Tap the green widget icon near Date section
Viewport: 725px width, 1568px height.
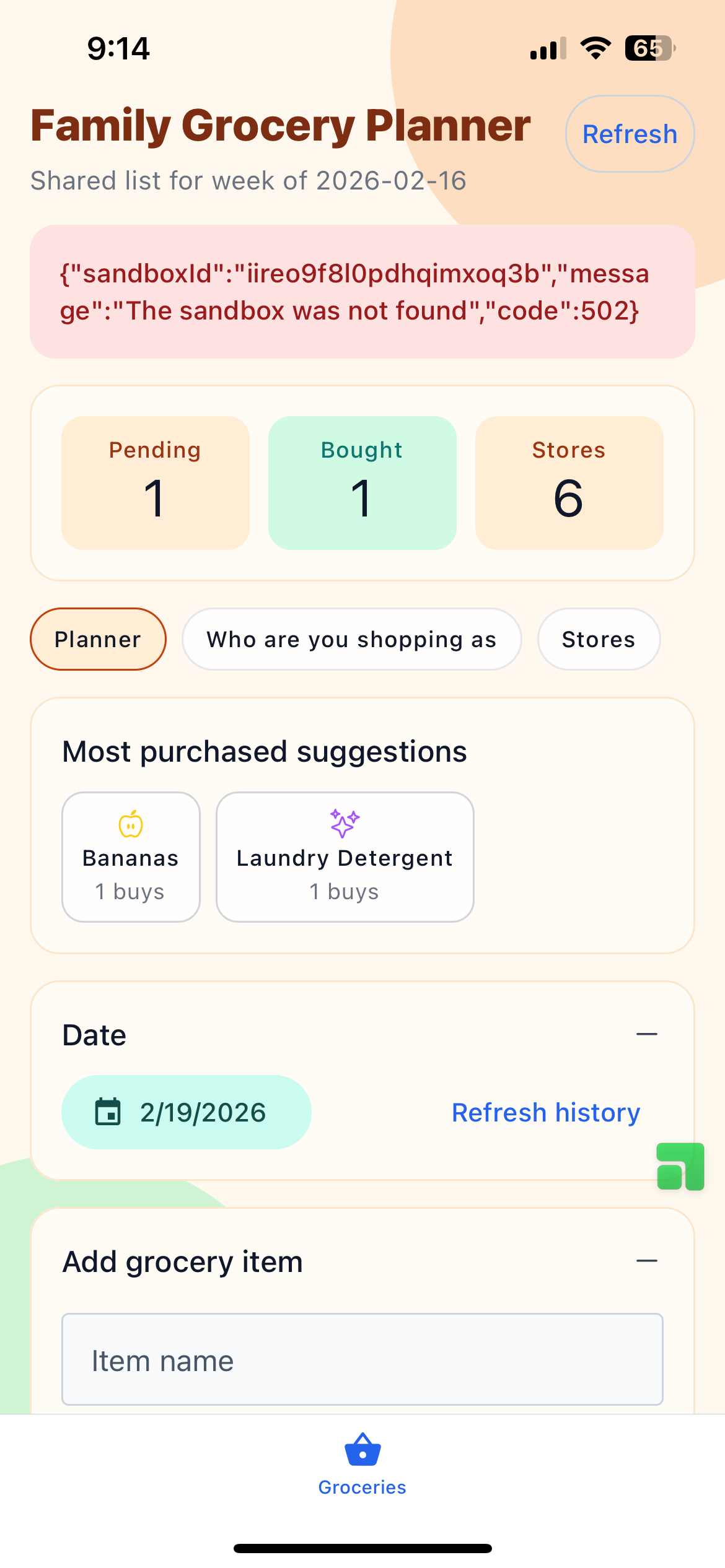(680, 1165)
